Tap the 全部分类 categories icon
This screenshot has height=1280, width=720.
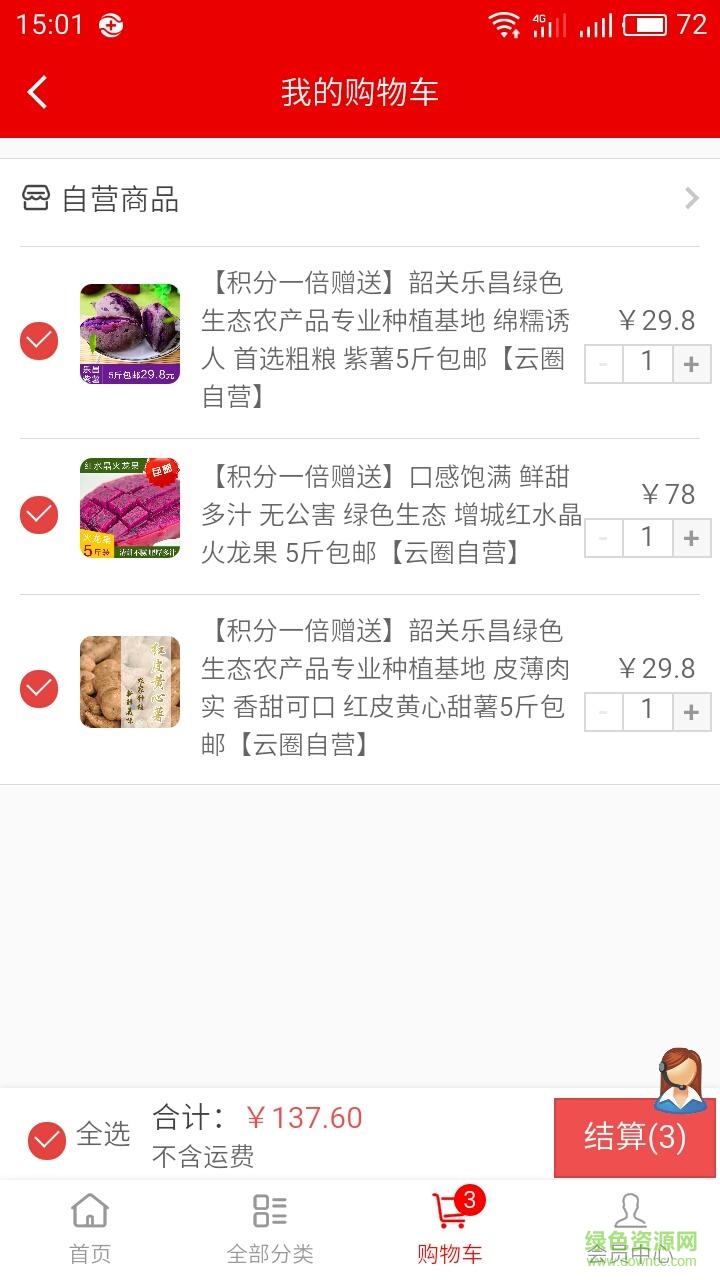point(270,1210)
